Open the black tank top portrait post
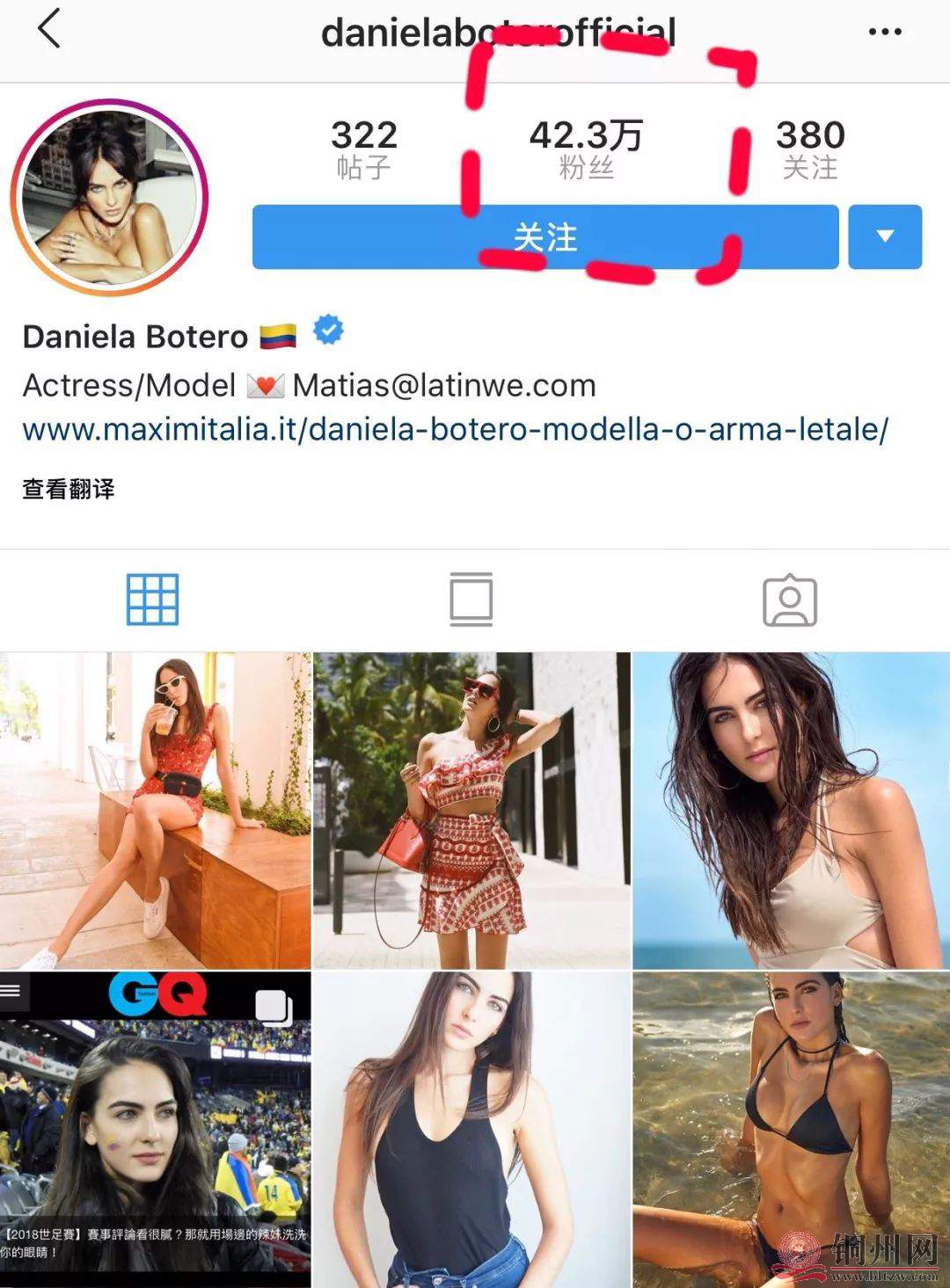 (471, 1129)
